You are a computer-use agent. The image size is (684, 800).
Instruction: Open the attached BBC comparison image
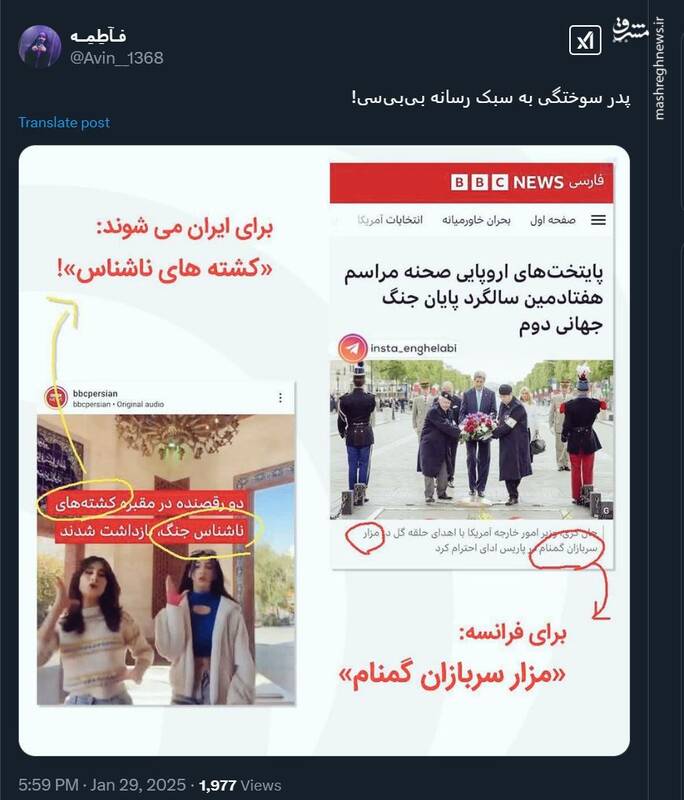(324, 450)
